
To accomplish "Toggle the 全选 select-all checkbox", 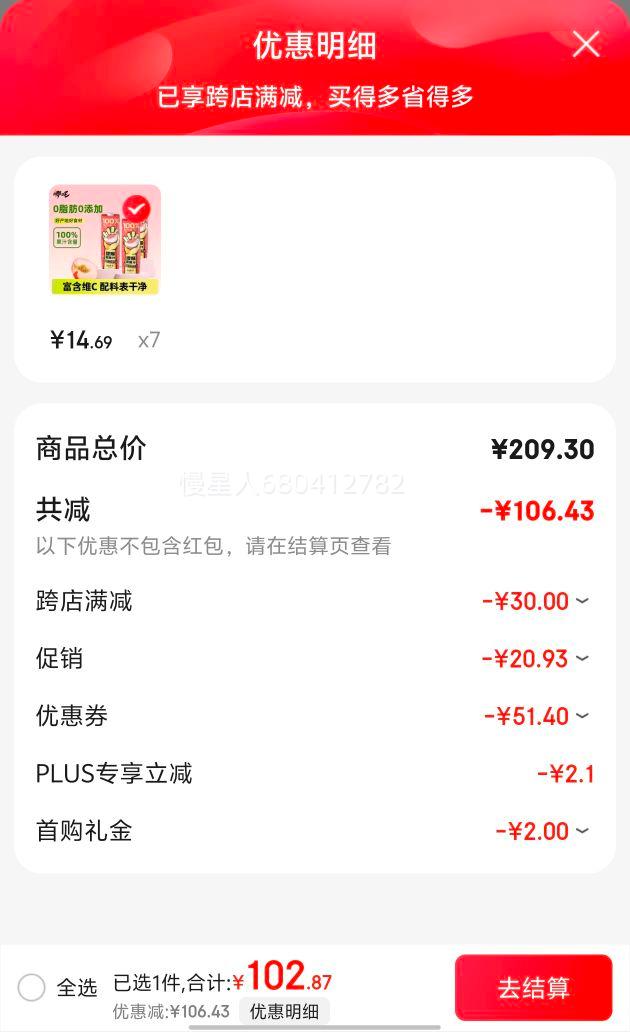I will coord(31,987).
